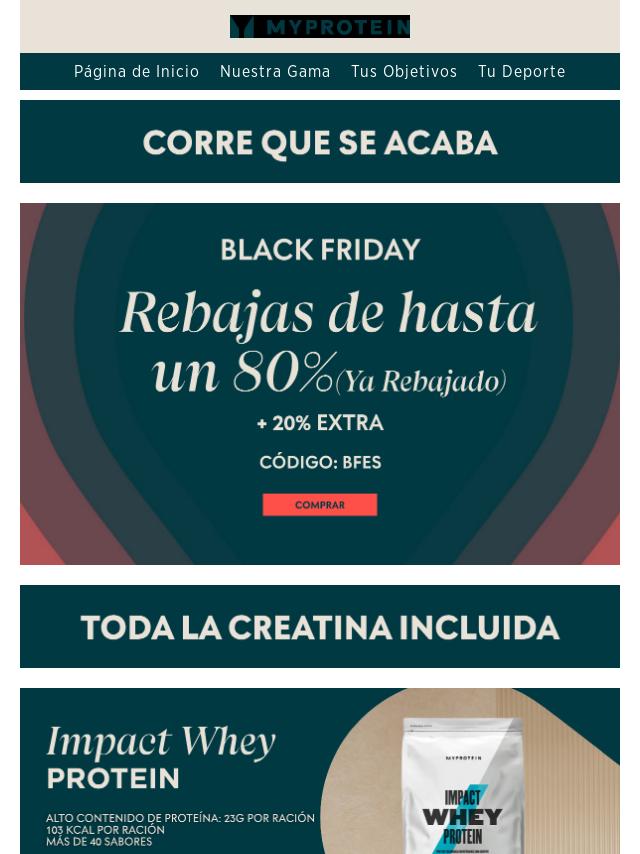640x854 pixels.
Task: View the Impact Whey Protein product card
Action: [x=320, y=770]
